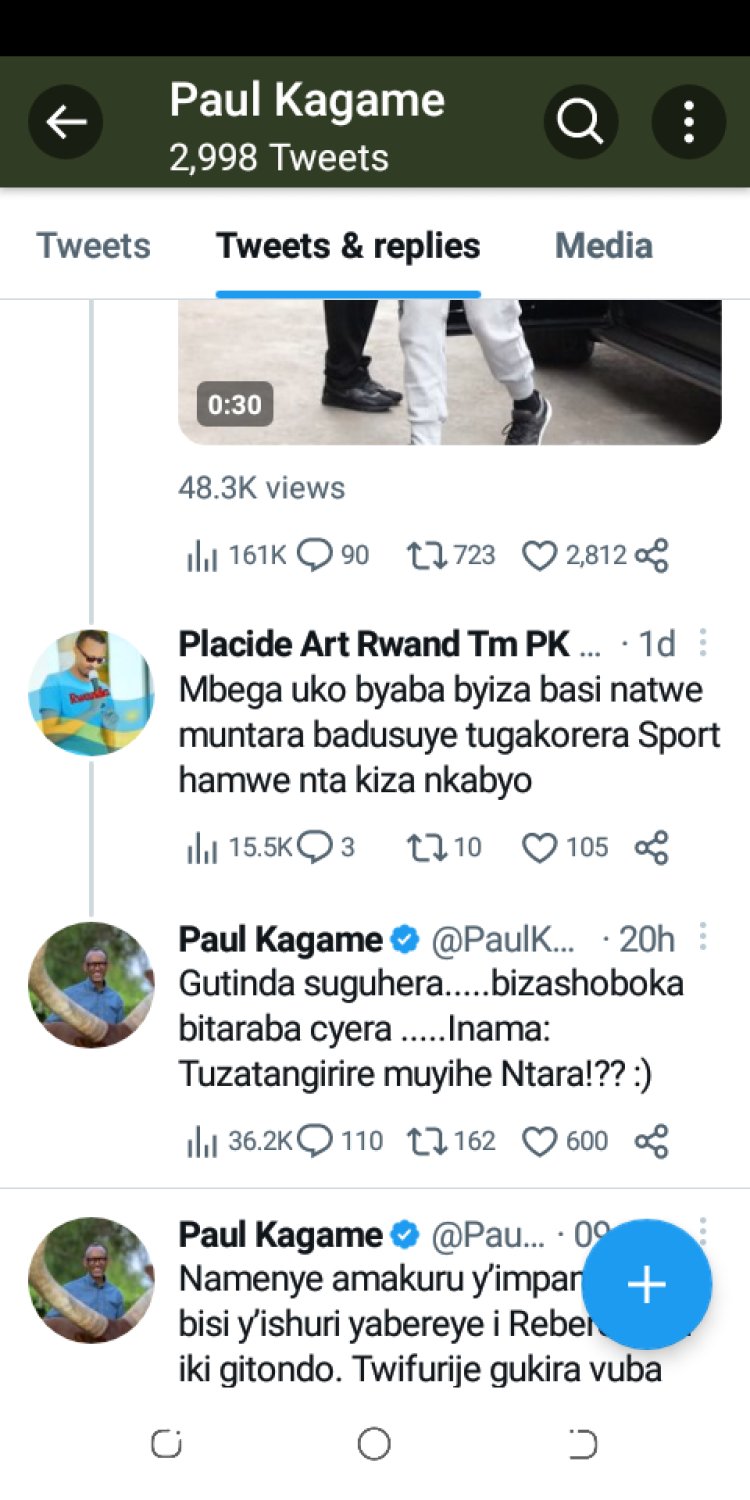Play the 0:30 video
750x1500 pixels.
click(450, 372)
